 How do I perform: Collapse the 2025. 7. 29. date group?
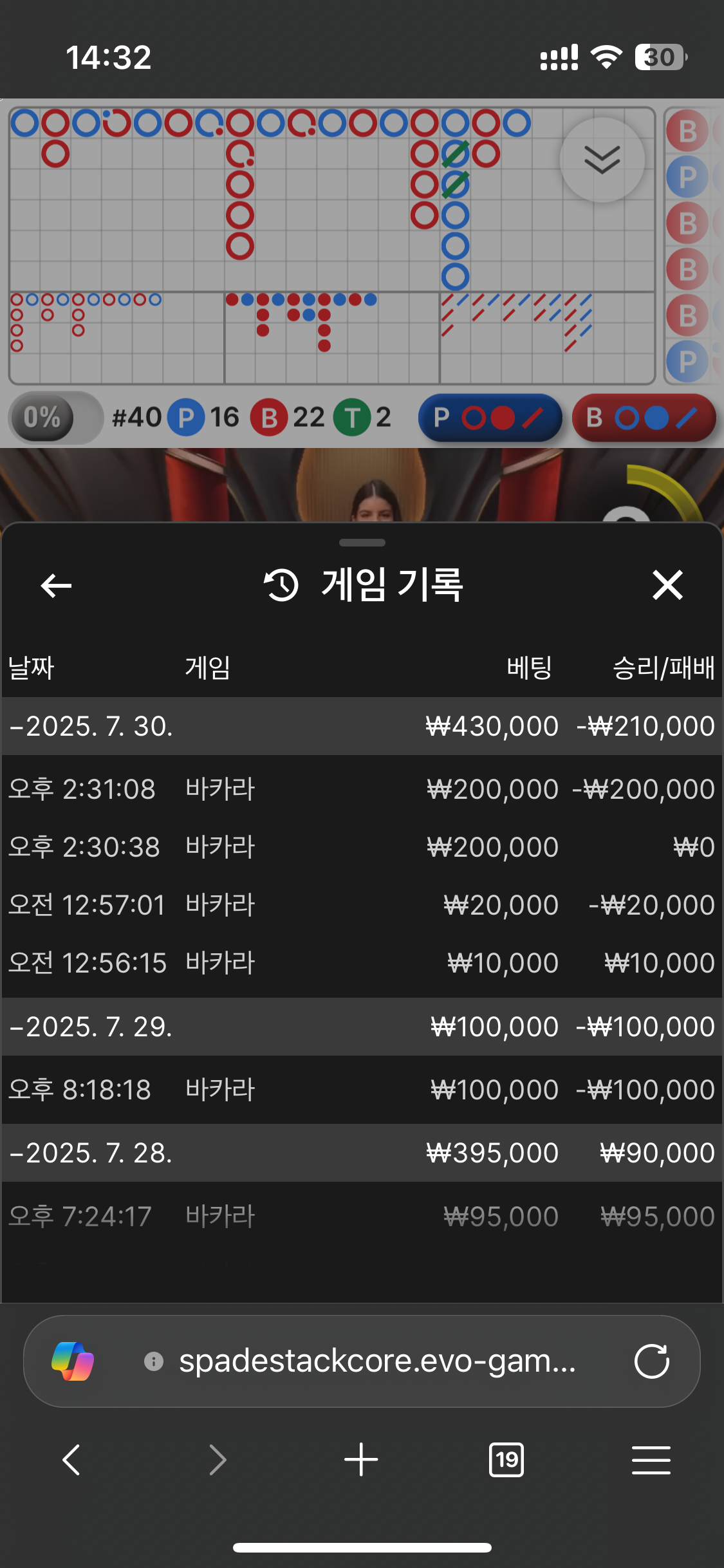[90, 1027]
